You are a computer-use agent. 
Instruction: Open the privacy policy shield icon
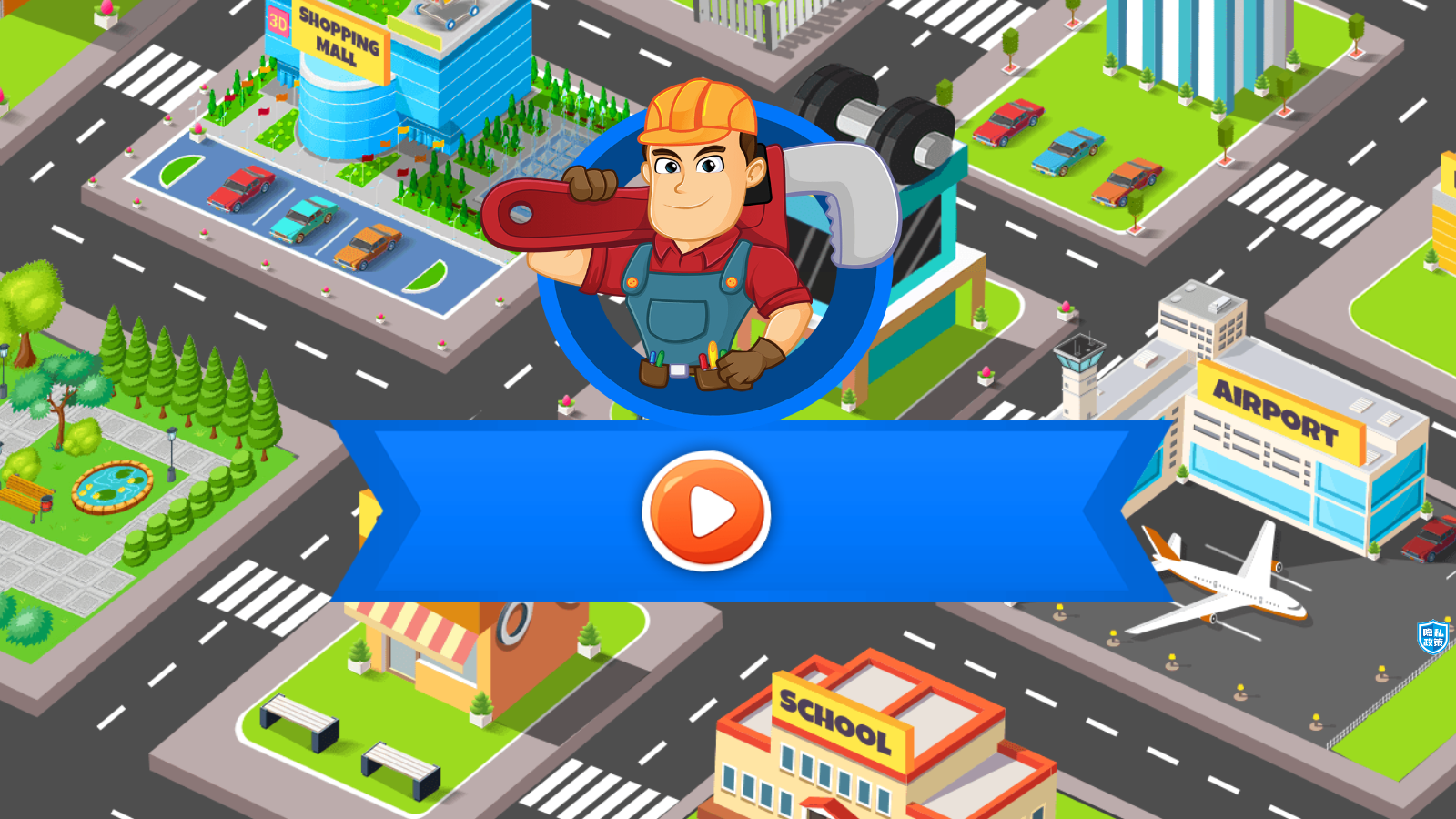[x=1432, y=636]
